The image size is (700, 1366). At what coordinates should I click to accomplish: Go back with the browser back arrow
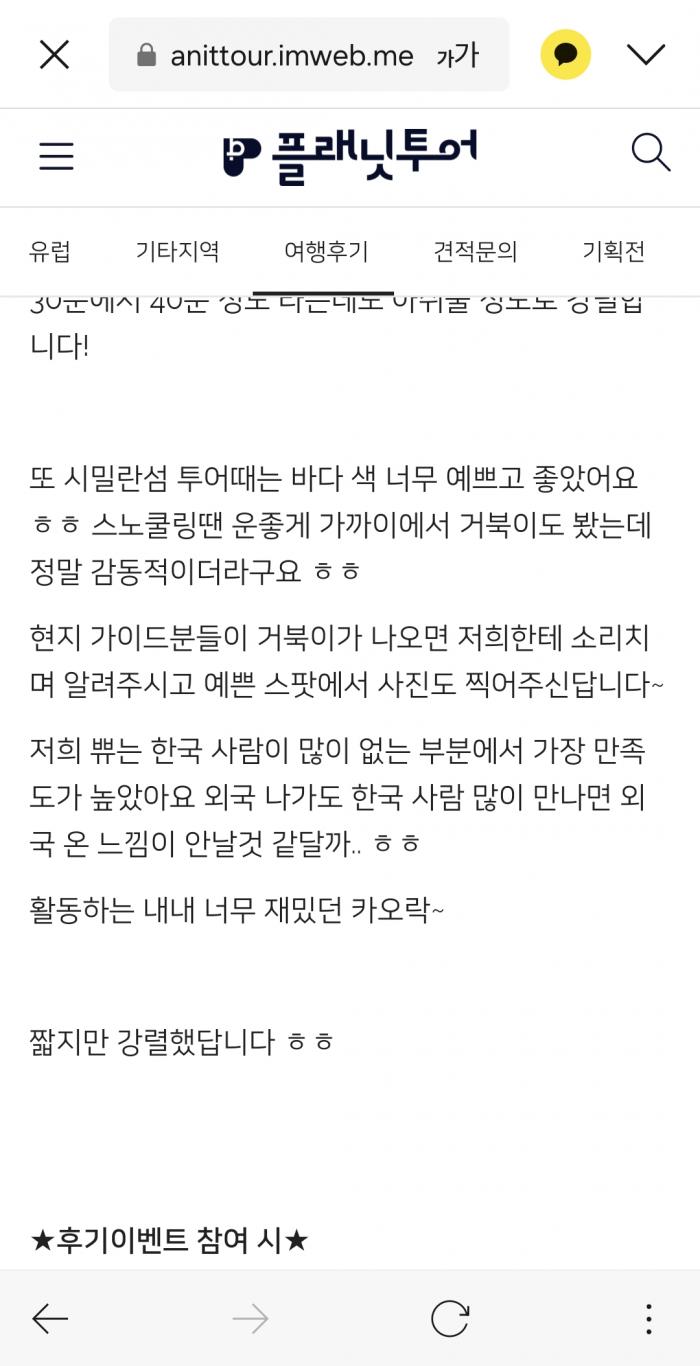(x=50, y=1319)
